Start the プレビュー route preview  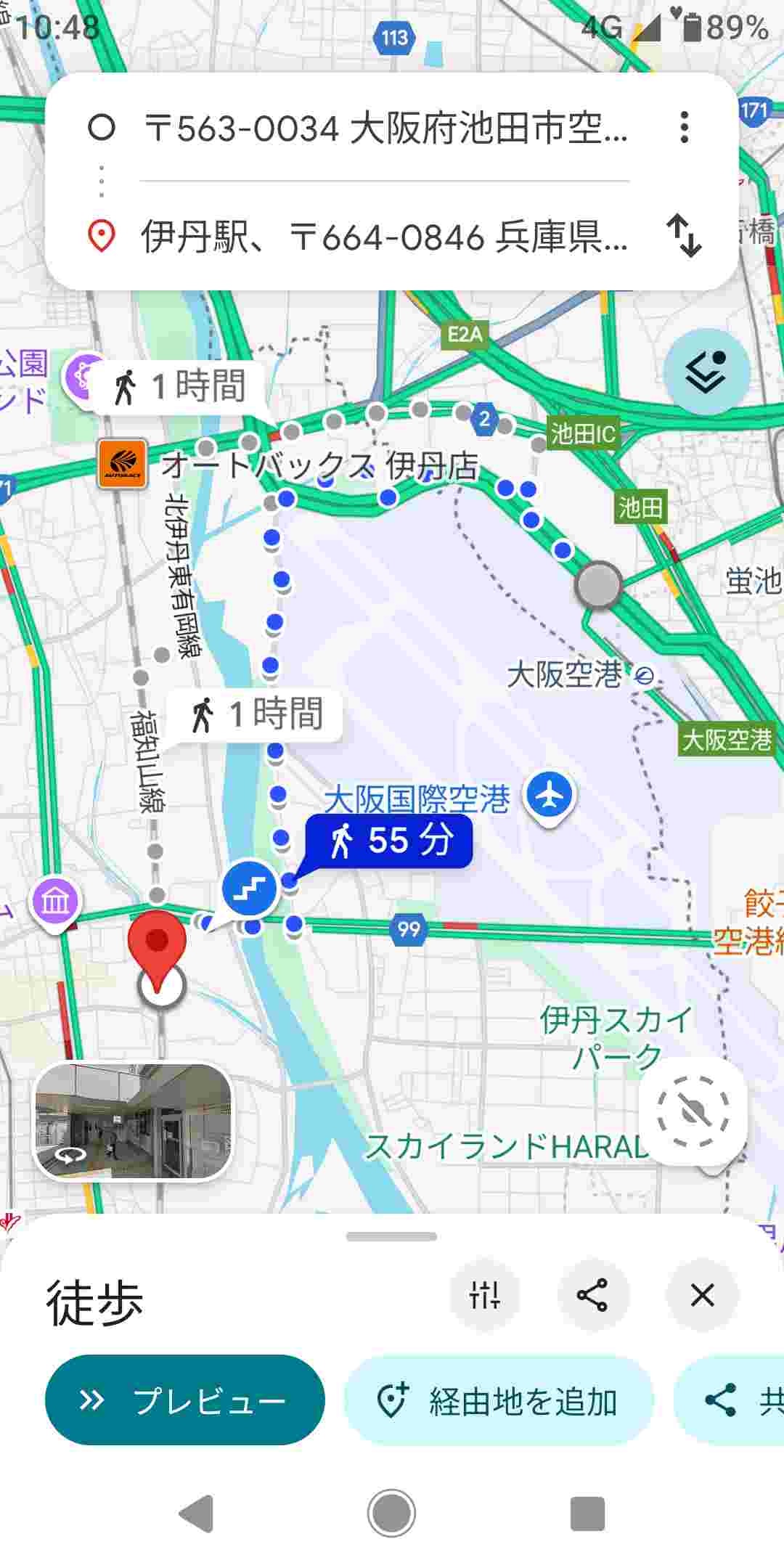pos(184,1400)
